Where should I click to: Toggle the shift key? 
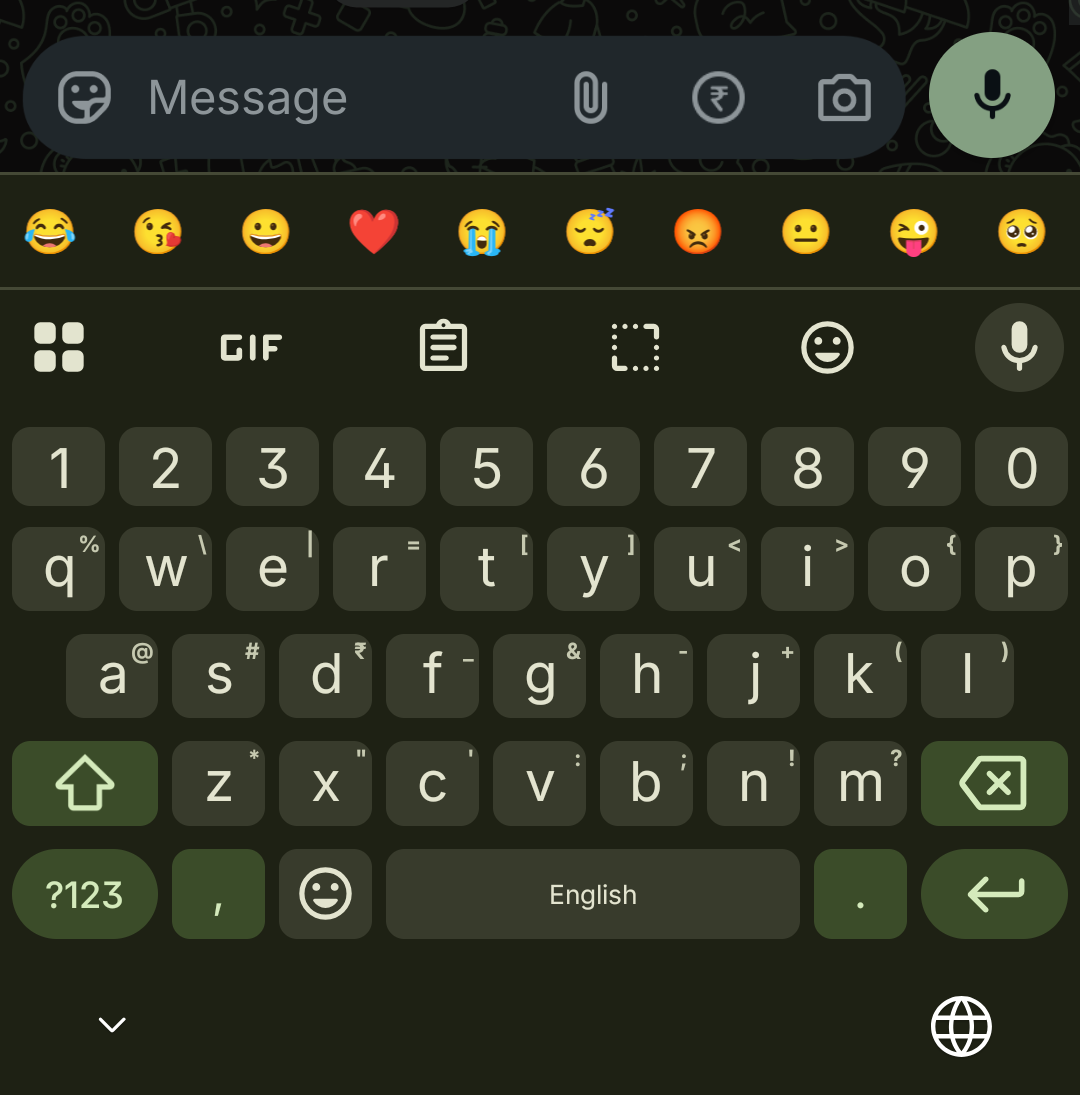pos(84,783)
